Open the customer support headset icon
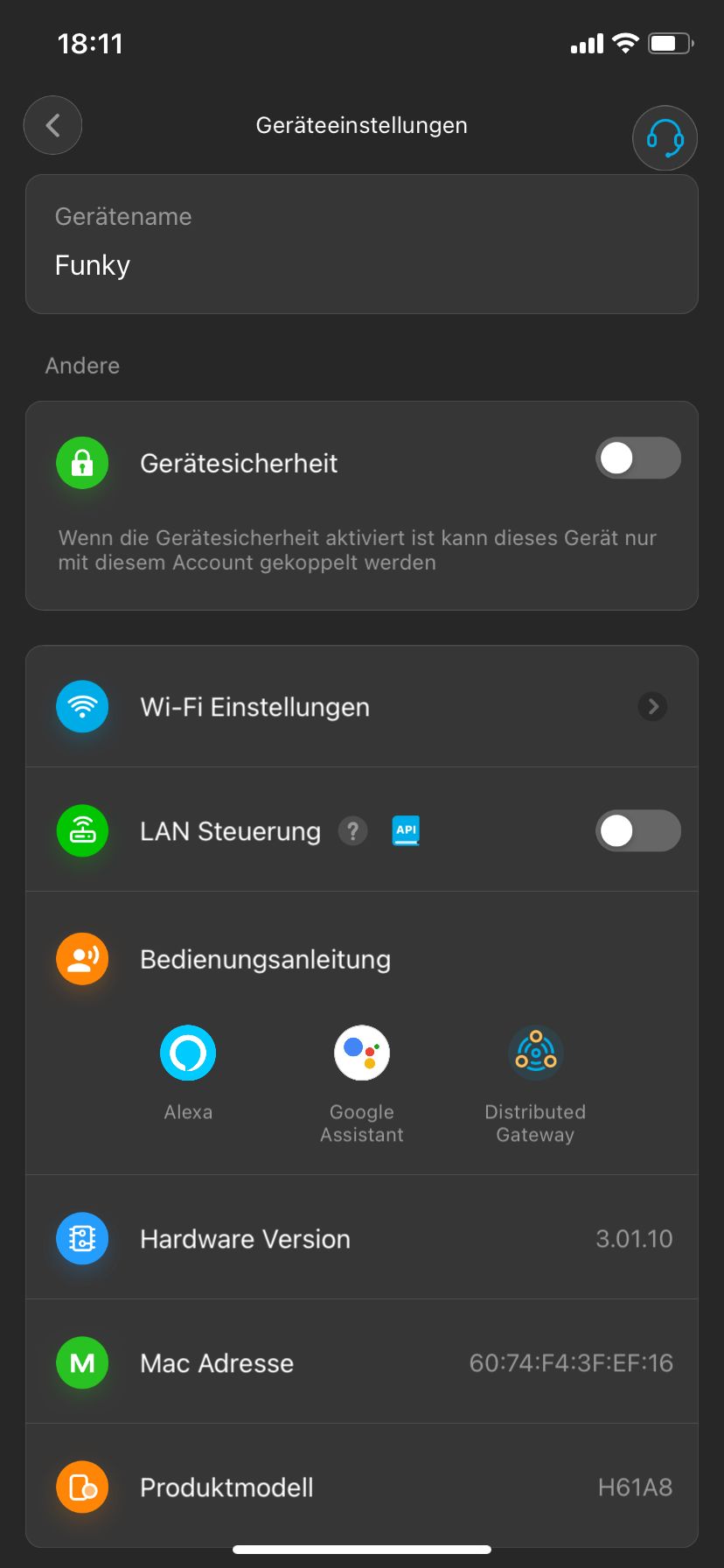724x1568 pixels. [665, 138]
